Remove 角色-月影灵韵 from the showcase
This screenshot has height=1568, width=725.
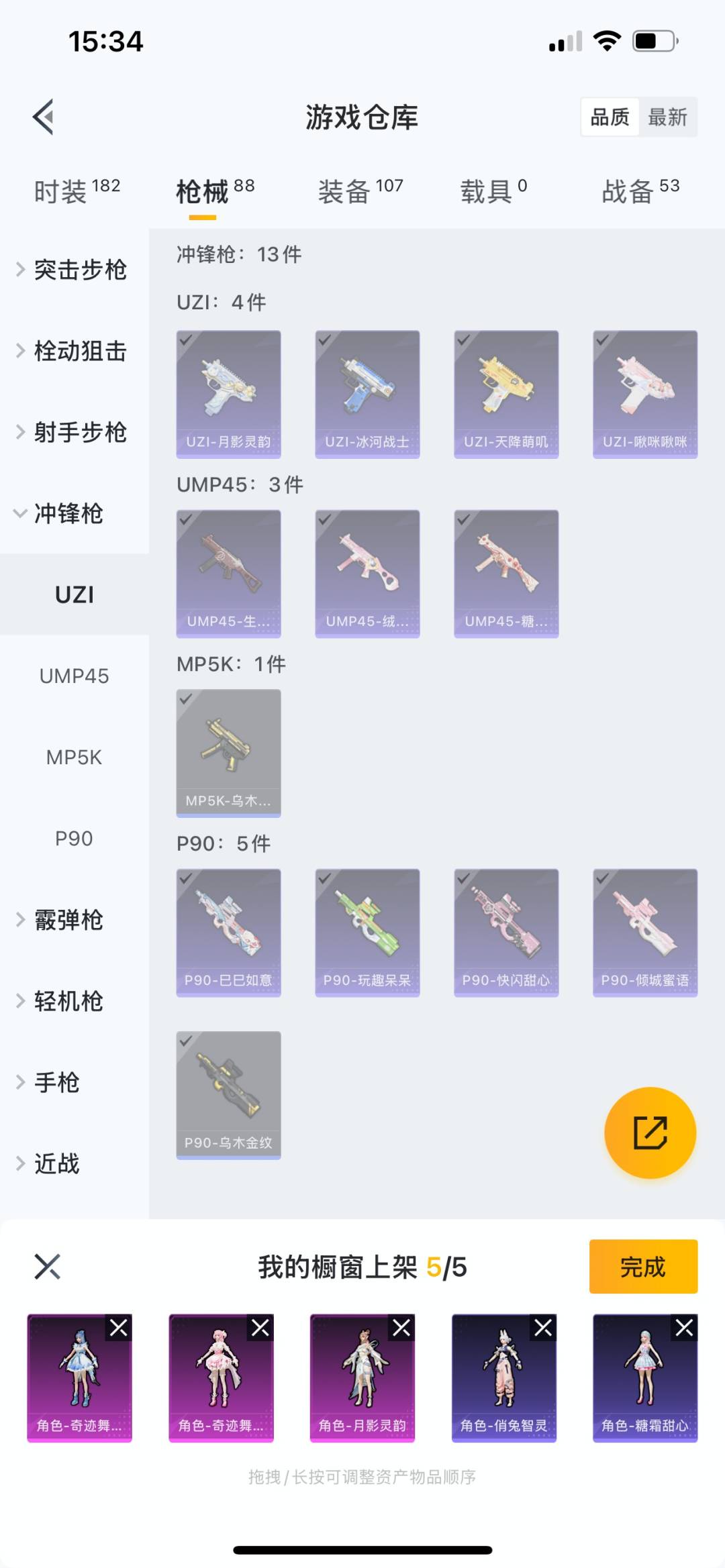pos(401,1328)
